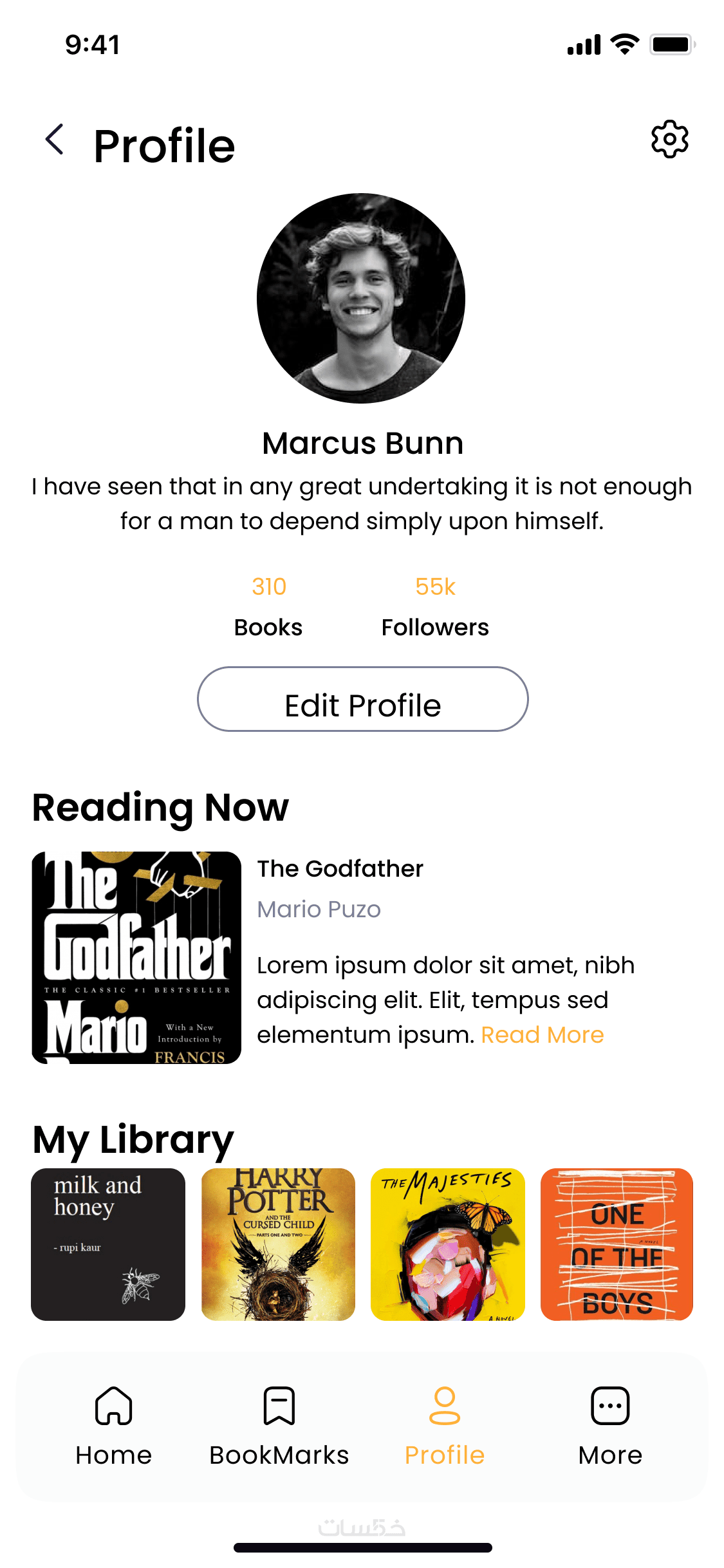View Marcus Bunn's profile photo
Image resolution: width=724 pixels, height=1568 pixels.
pyautogui.click(x=361, y=298)
